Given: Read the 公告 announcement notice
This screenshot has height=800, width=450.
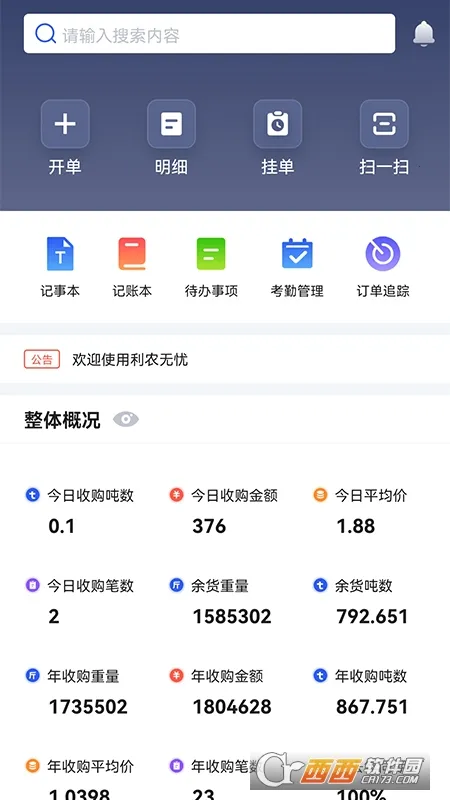Looking at the screenshot, I should pyautogui.click(x=106, y=360).
